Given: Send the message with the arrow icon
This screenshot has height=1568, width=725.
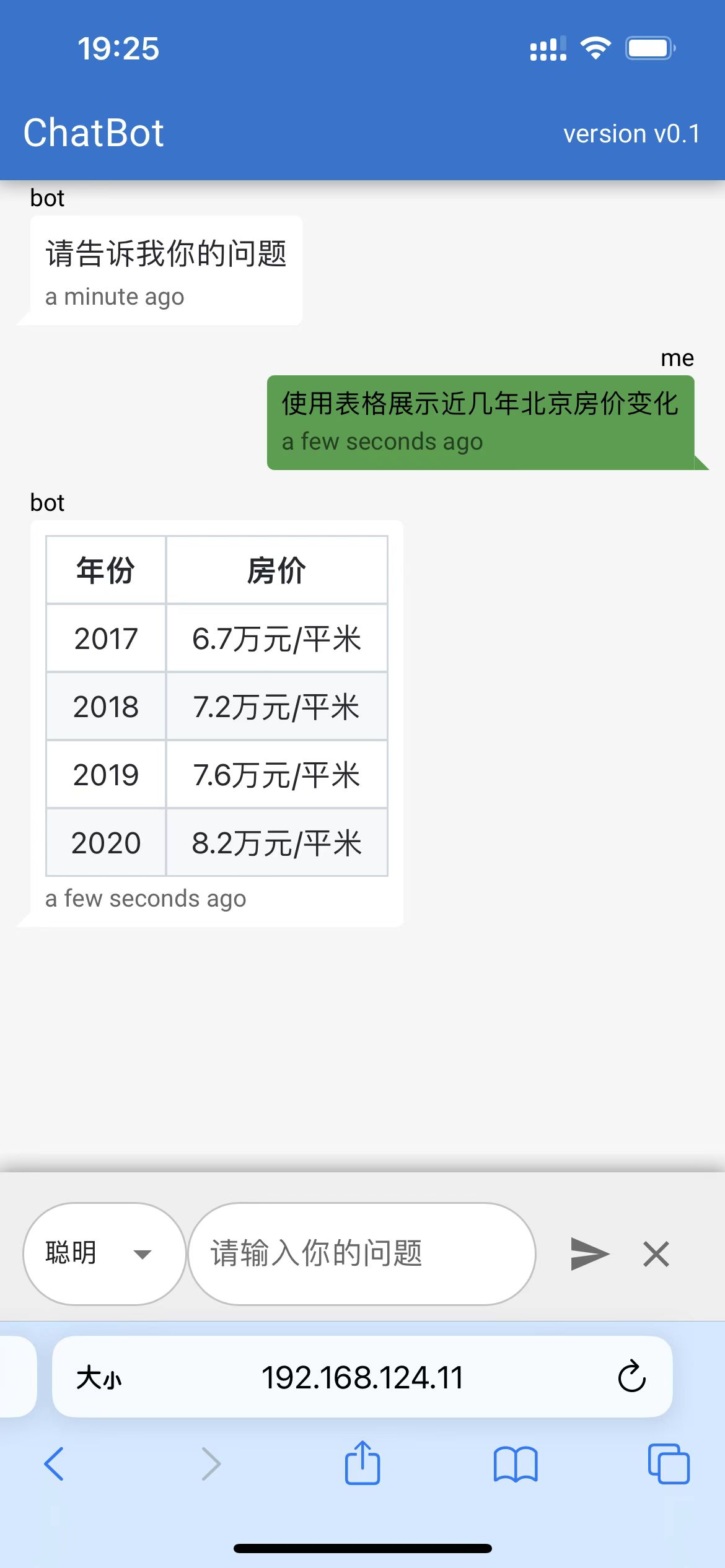Looking at the screenshot, I should (x=589, y=1254).
